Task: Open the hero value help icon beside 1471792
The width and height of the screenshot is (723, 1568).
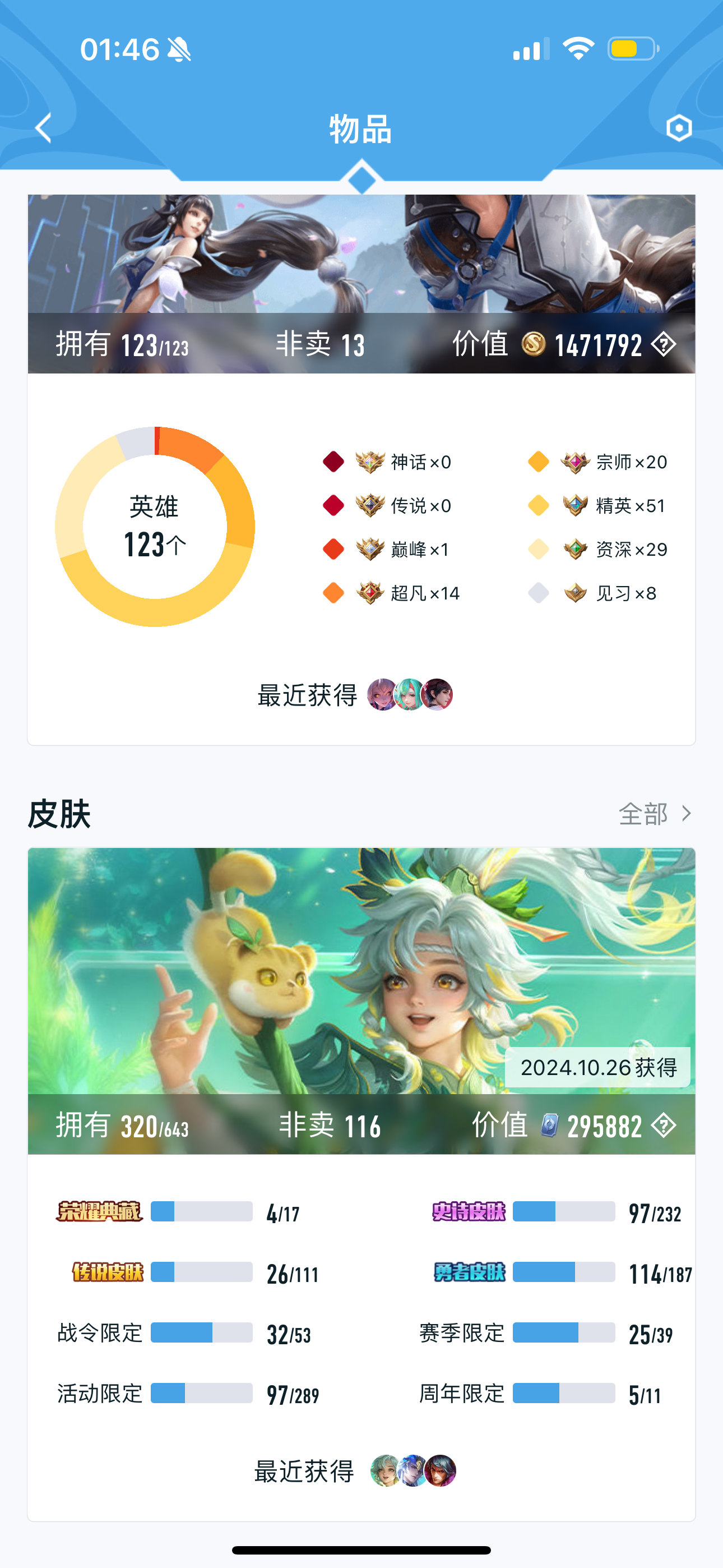Action: pyautogui.click(x=664, y=344)
